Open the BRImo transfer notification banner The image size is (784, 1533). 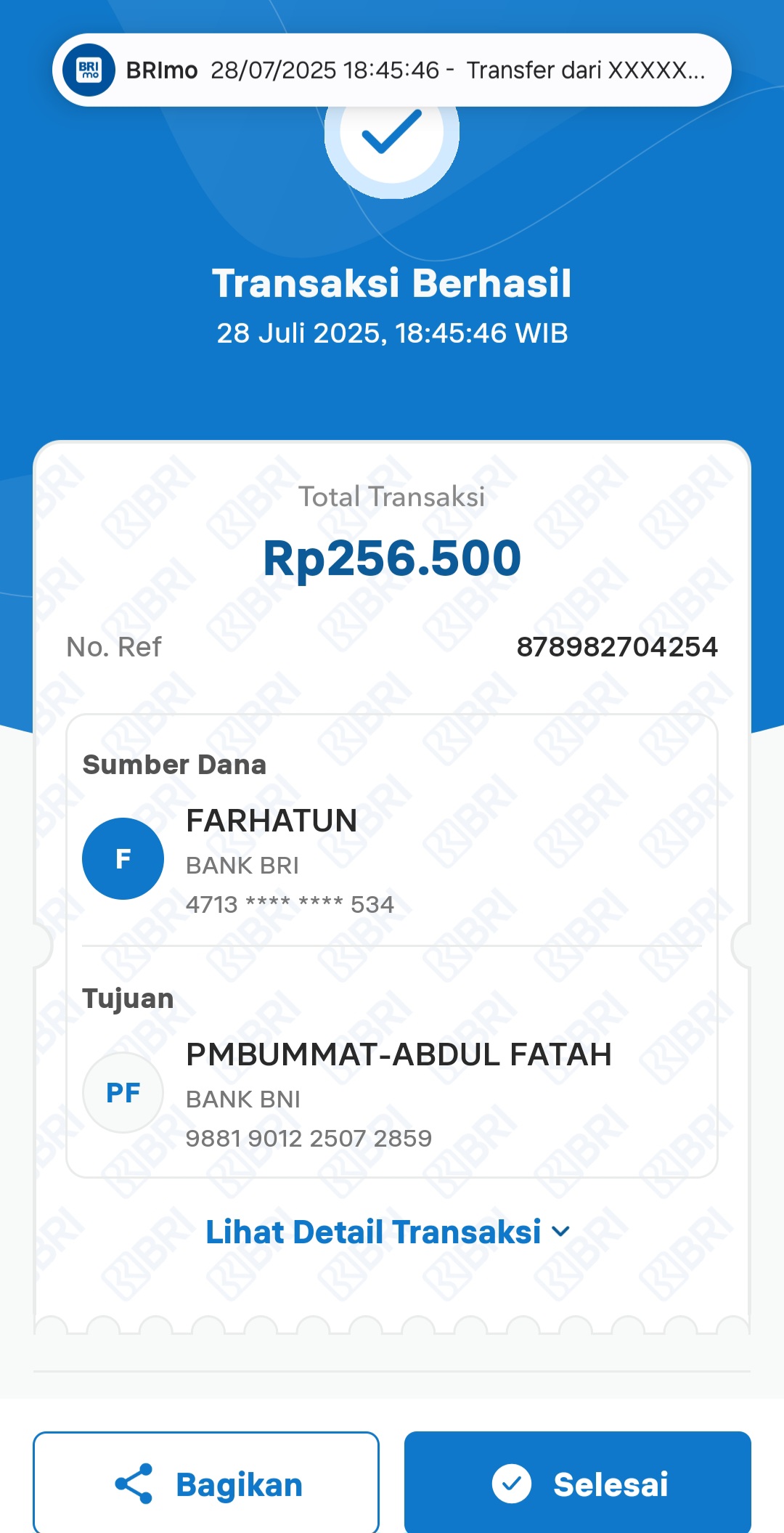[x=392, y=70]
